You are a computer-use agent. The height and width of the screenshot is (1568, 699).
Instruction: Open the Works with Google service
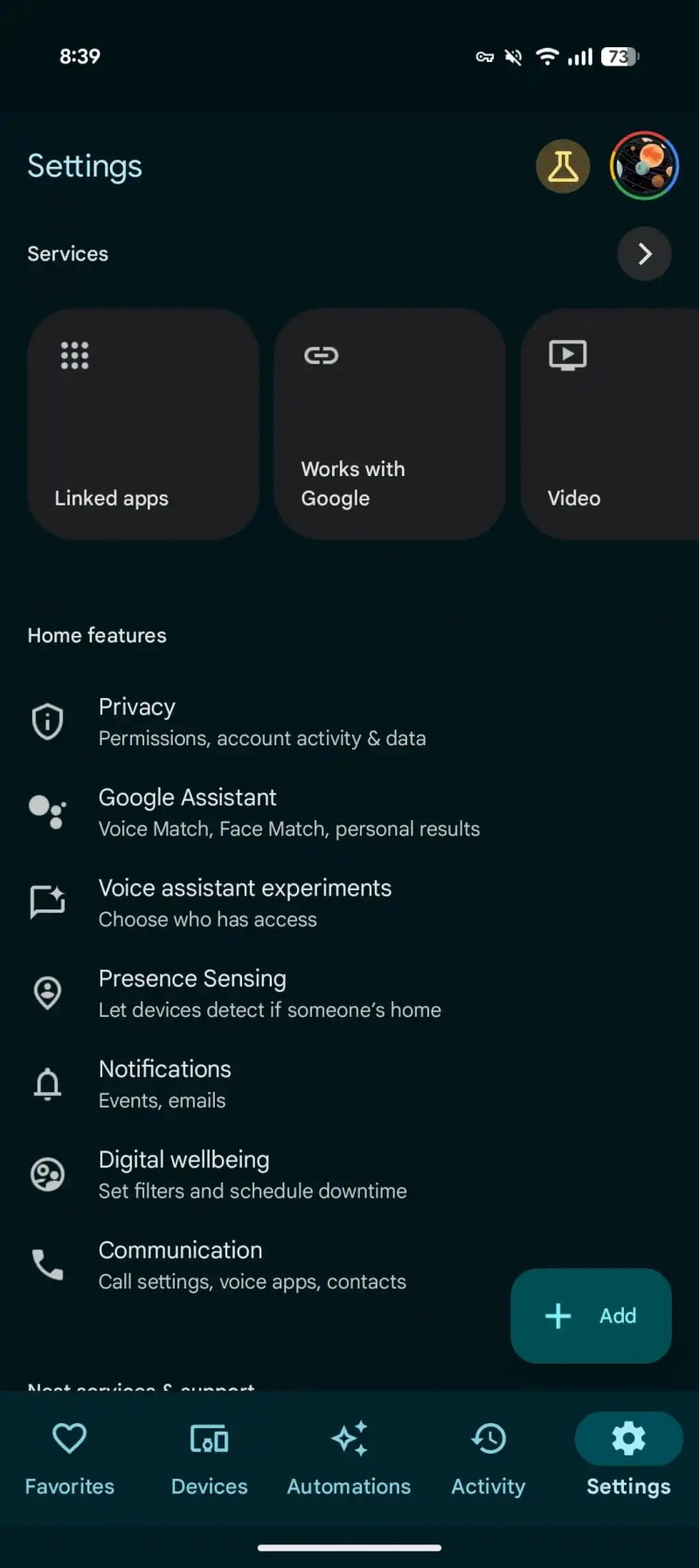pos(389,422)
